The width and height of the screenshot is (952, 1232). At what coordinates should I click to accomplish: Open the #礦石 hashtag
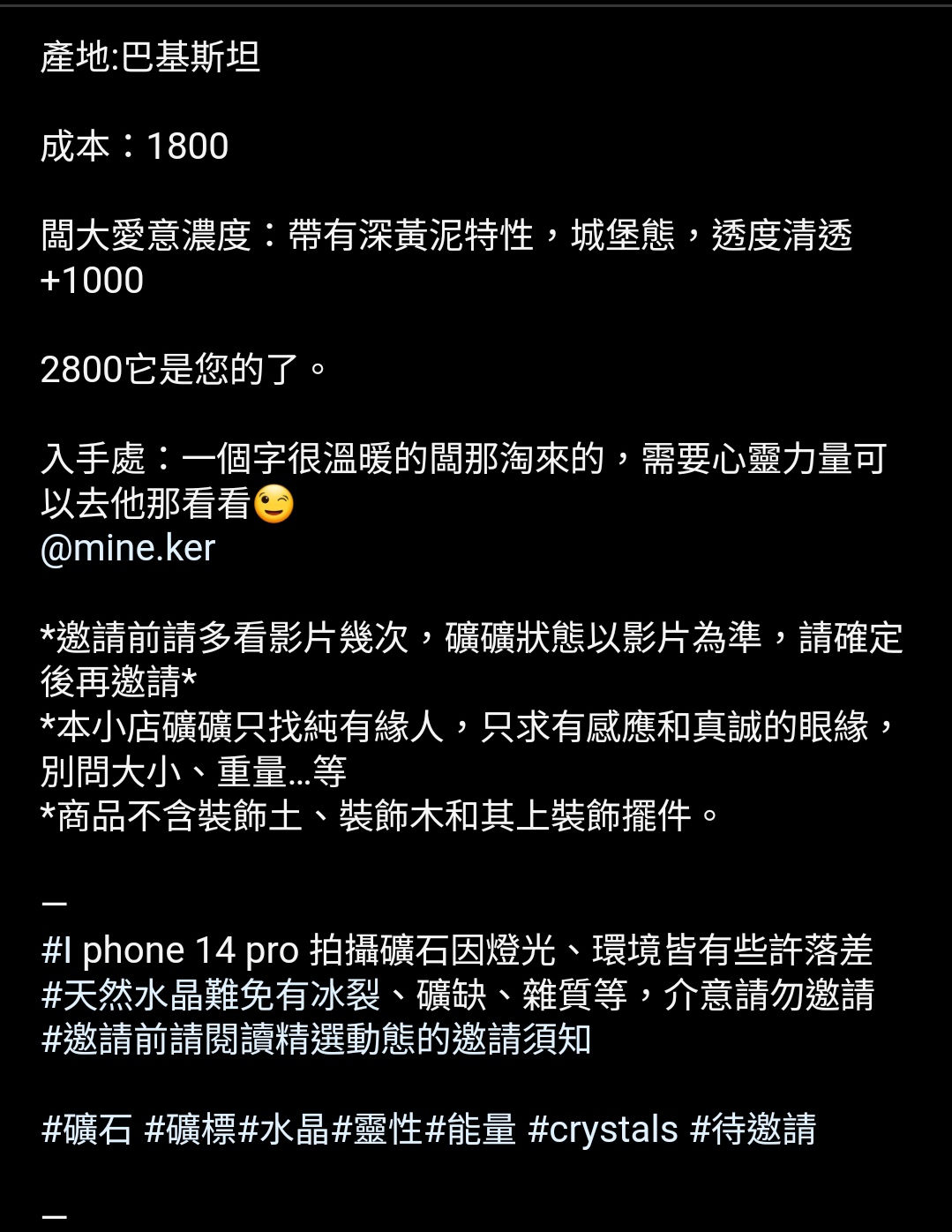(86, 1130)
